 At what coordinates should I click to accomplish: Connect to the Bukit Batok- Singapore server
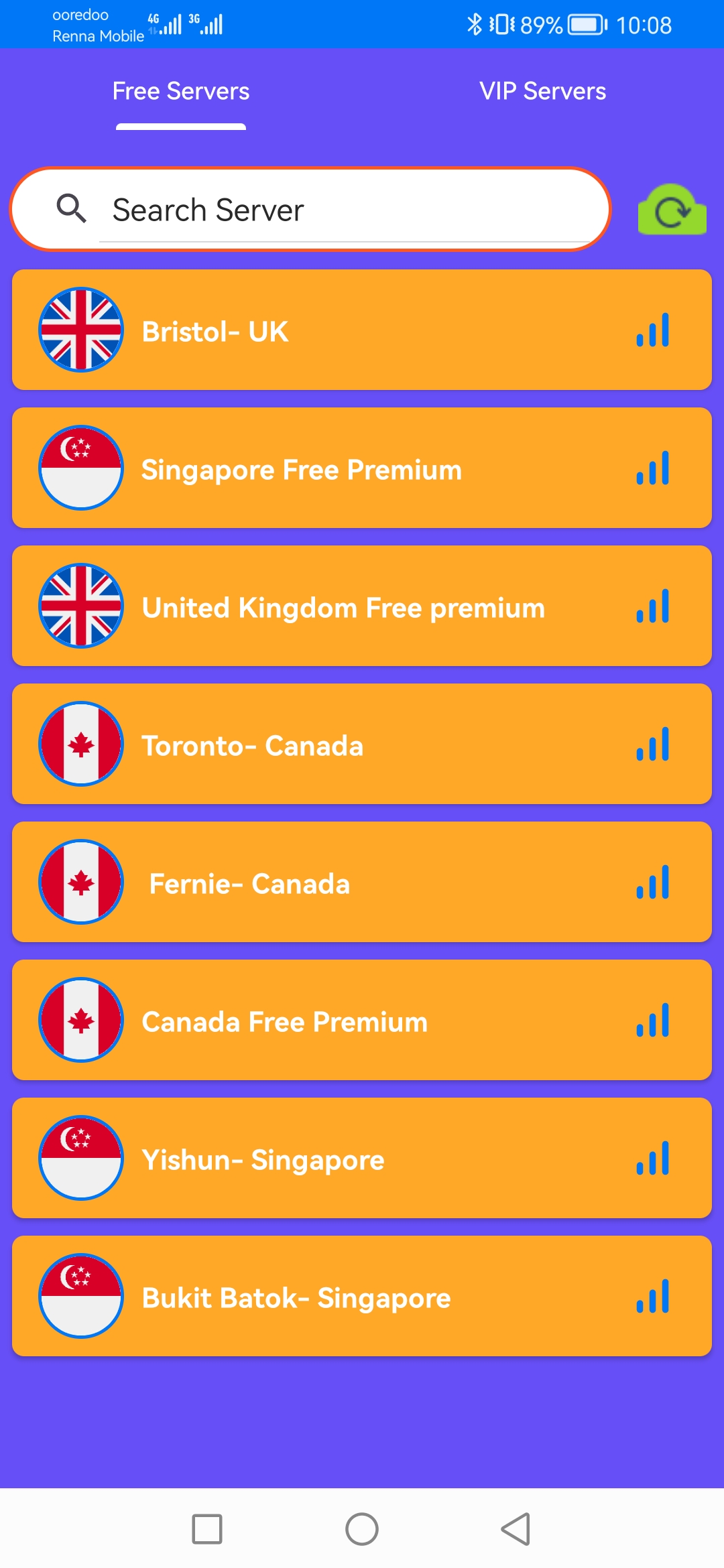[362, 1297]
